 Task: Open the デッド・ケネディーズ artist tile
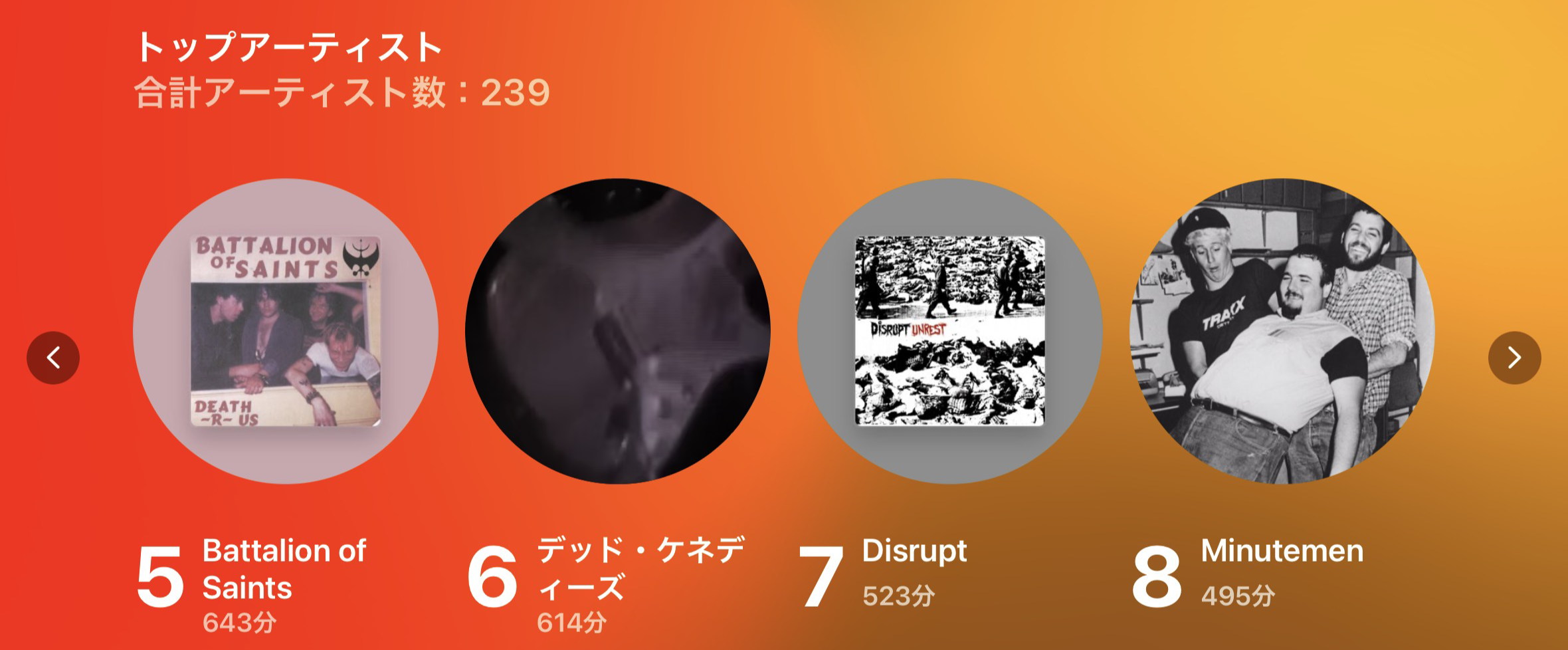(x=618, y=331)
